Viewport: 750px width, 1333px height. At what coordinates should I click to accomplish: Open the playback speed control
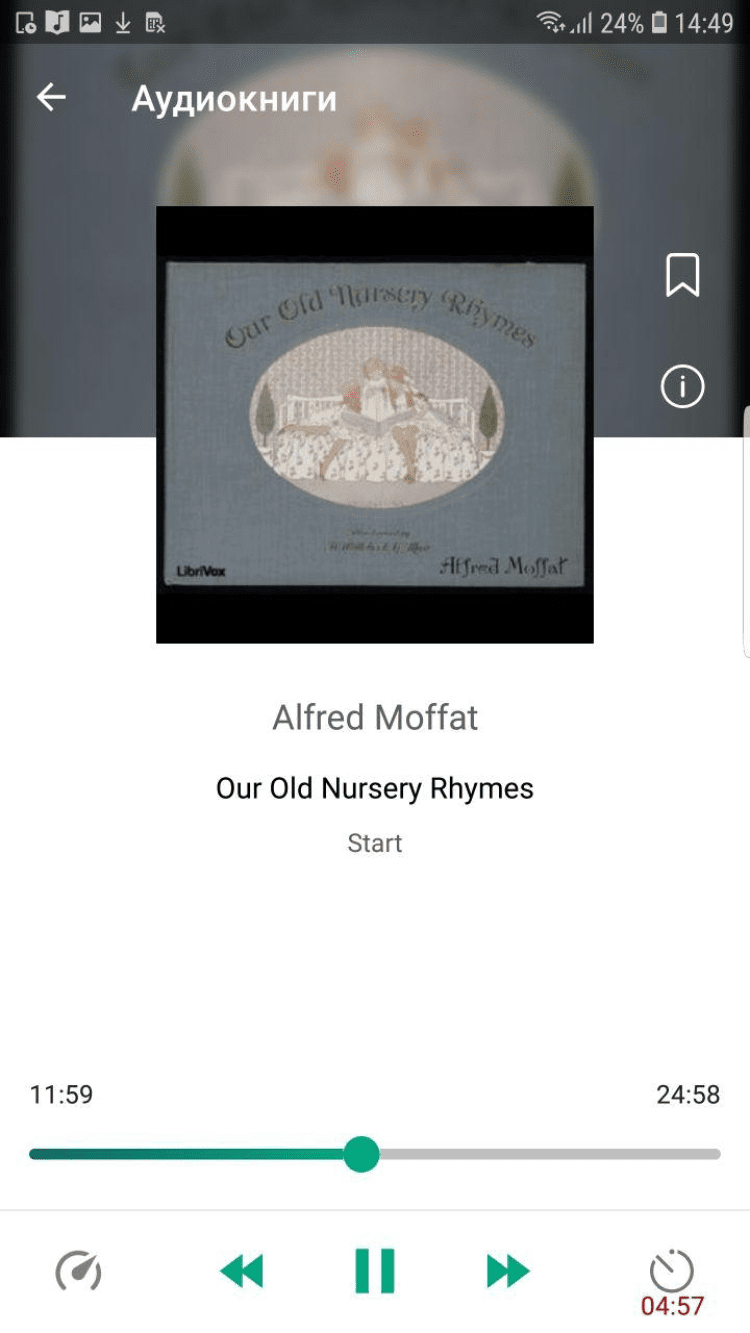click(78, 1271)
